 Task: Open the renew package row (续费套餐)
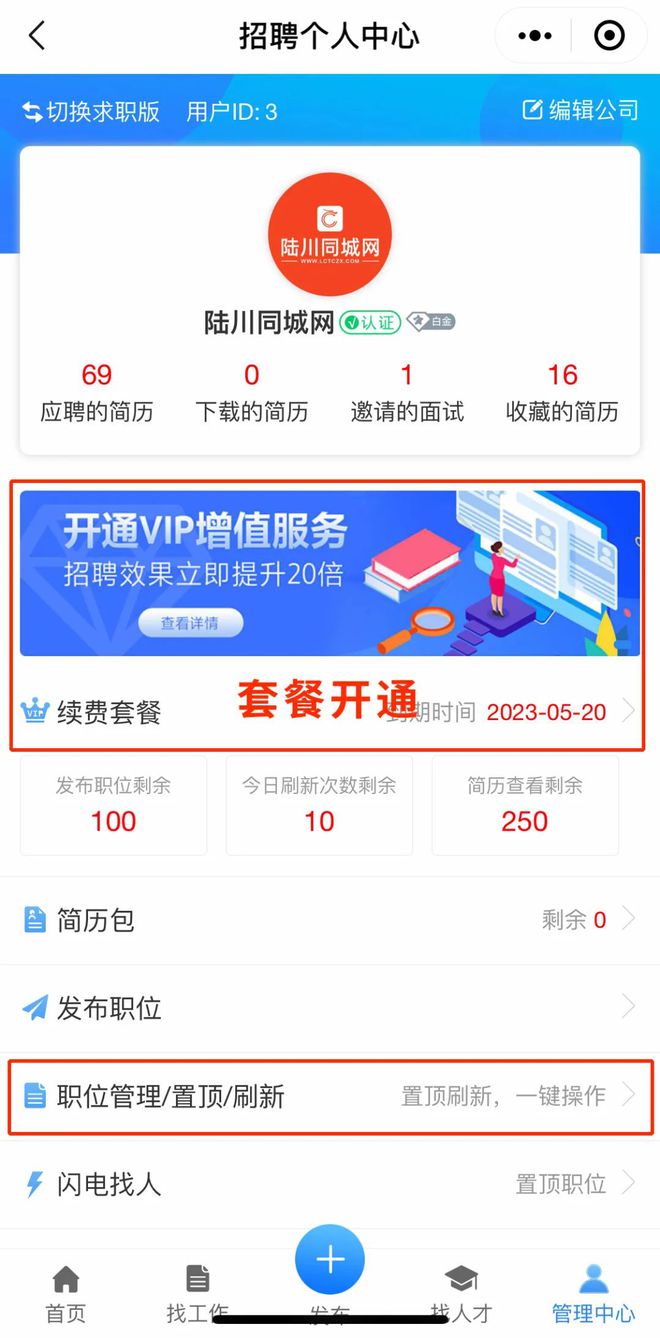pos(330,712)
